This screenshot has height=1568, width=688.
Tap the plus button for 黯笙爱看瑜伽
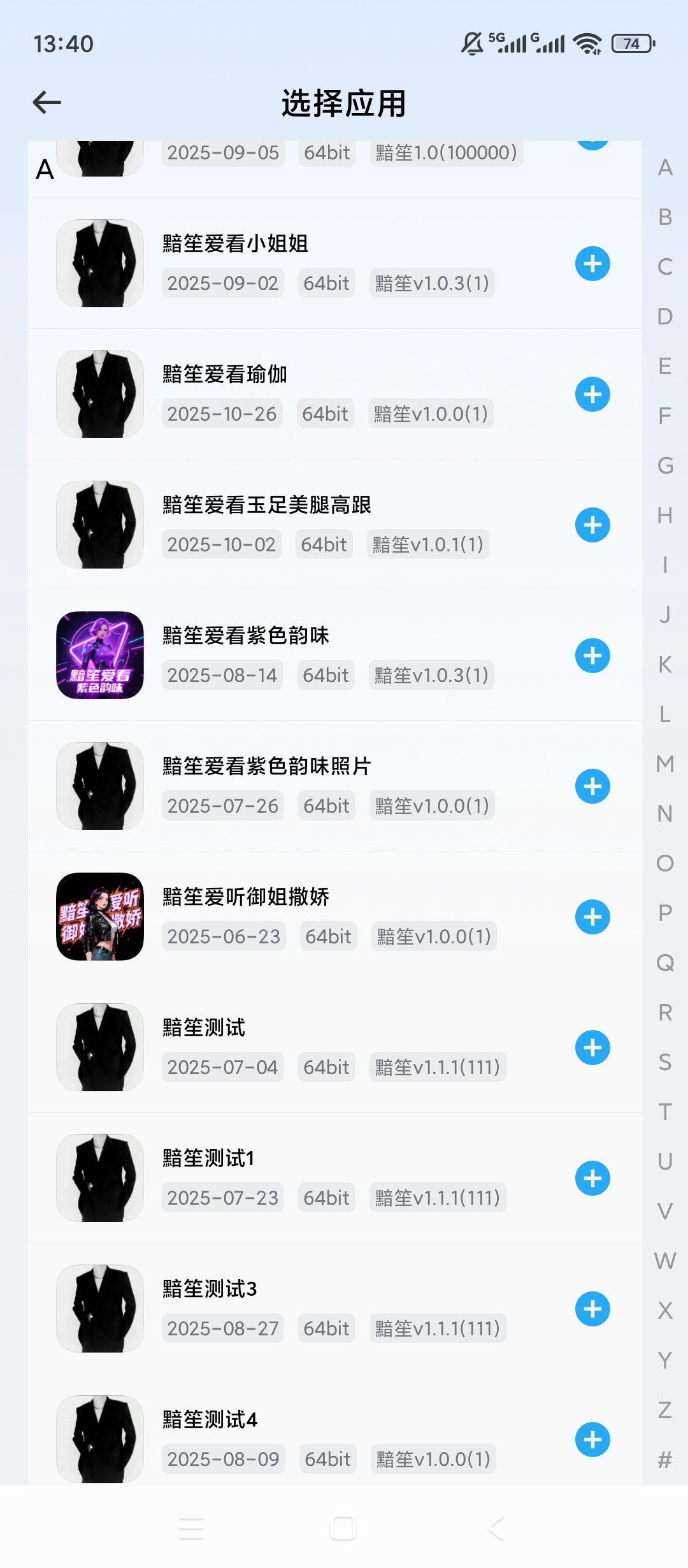[x=592, y=394]
